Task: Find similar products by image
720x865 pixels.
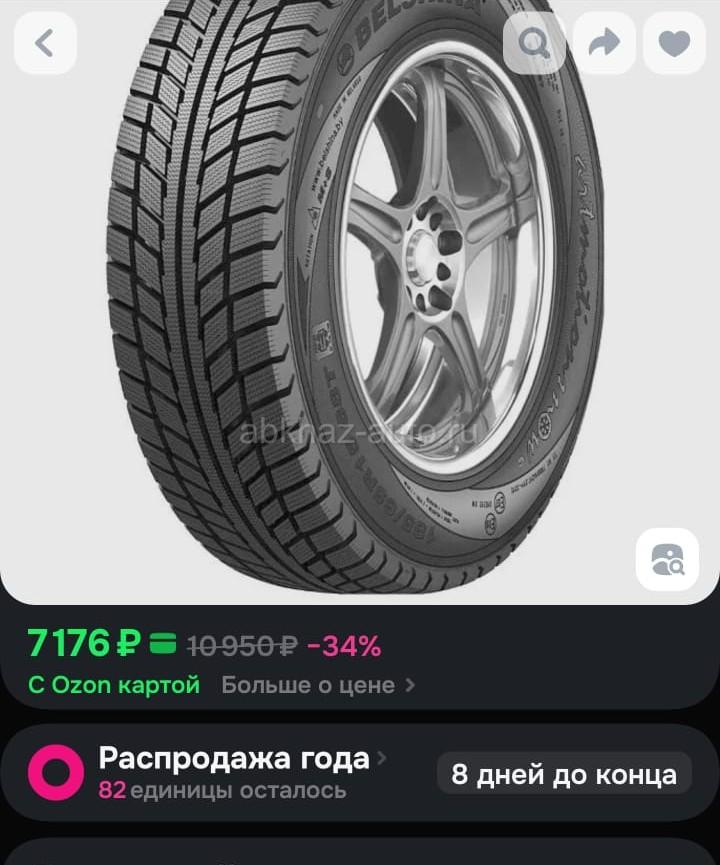Action: click(x=667, y=559)
